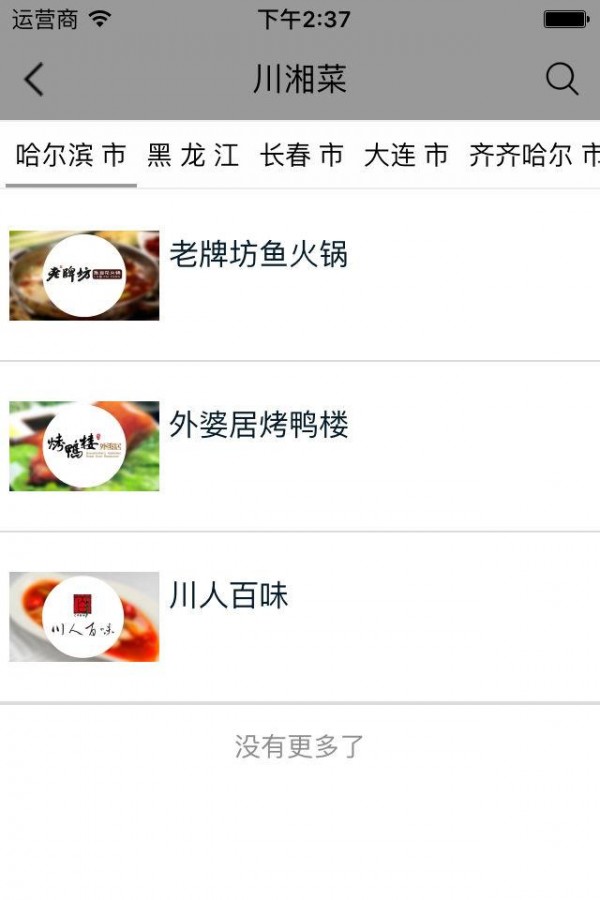Go back from the 川湘菜 page
Image resolution: width=600 pixels, height=900 pixels.
(x=34, y=79)
